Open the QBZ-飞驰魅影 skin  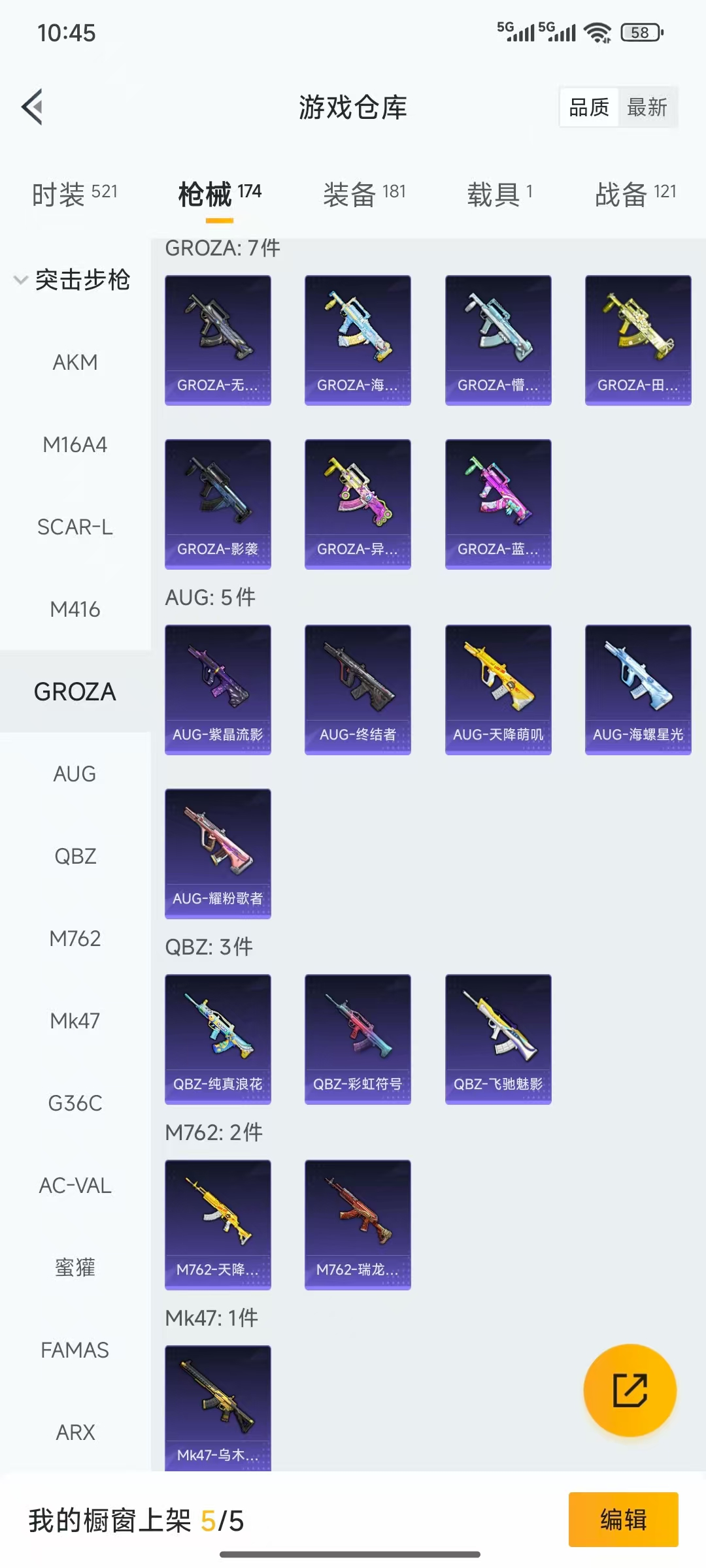coord(498,1039)
